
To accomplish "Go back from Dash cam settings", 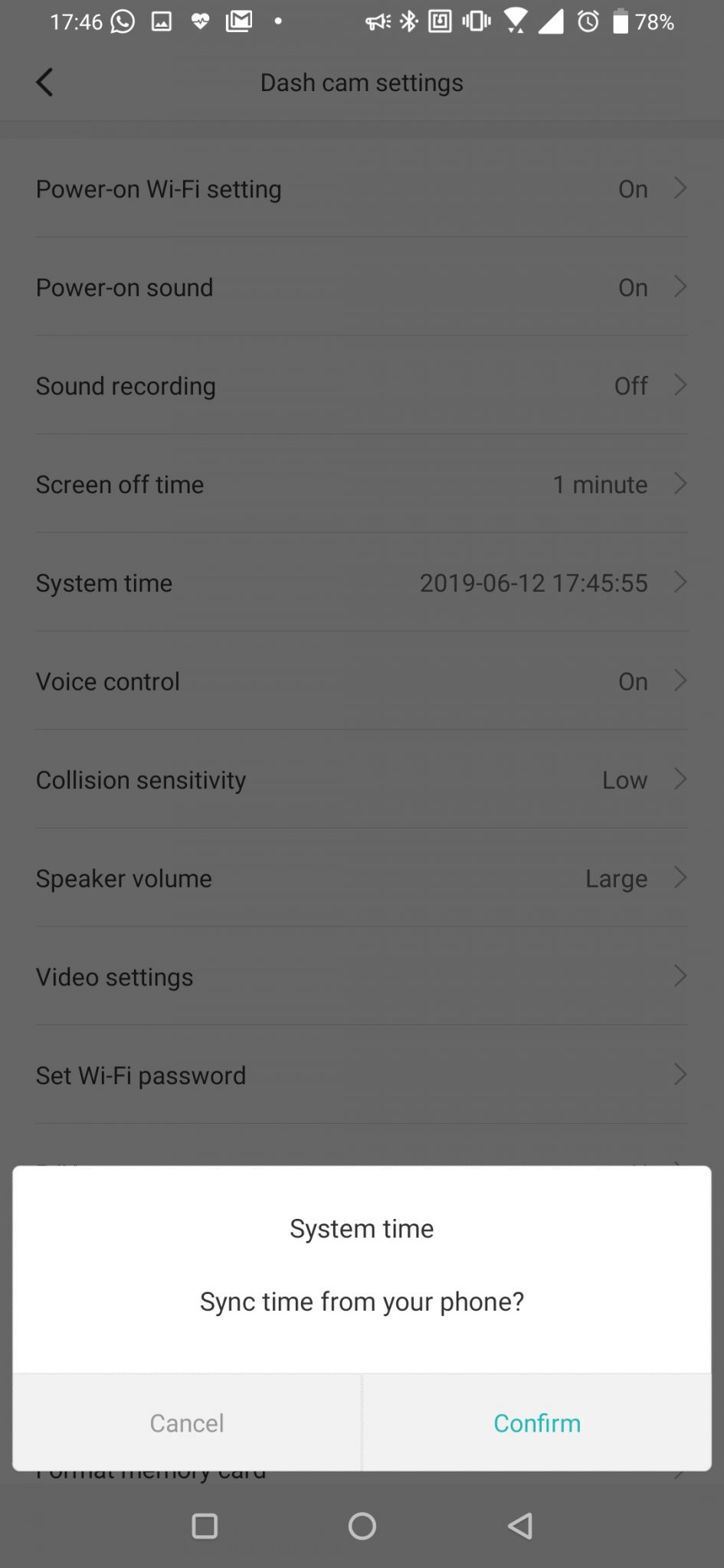I will coord(44,82).
